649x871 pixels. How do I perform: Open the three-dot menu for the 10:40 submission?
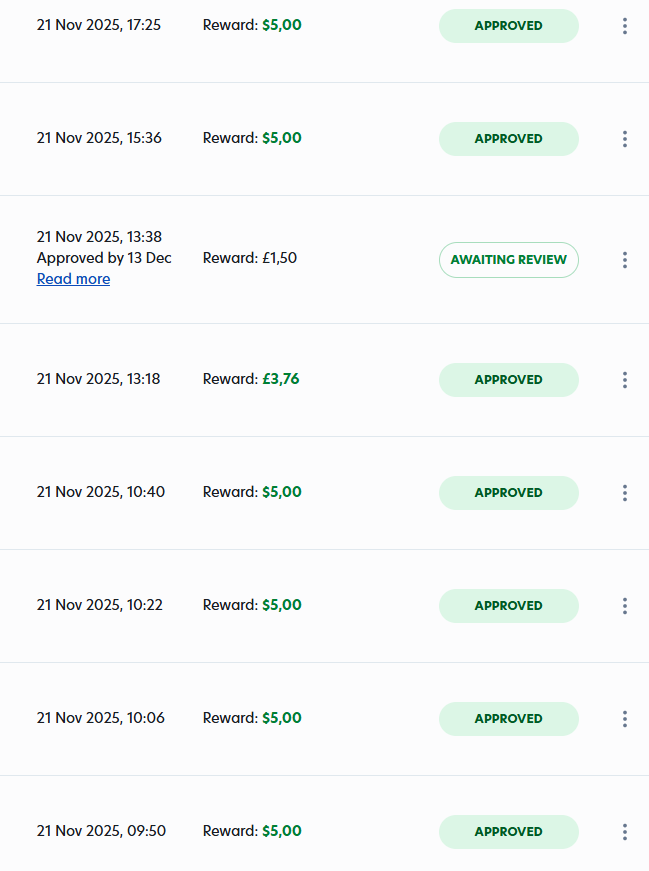(x=625, y=493)
